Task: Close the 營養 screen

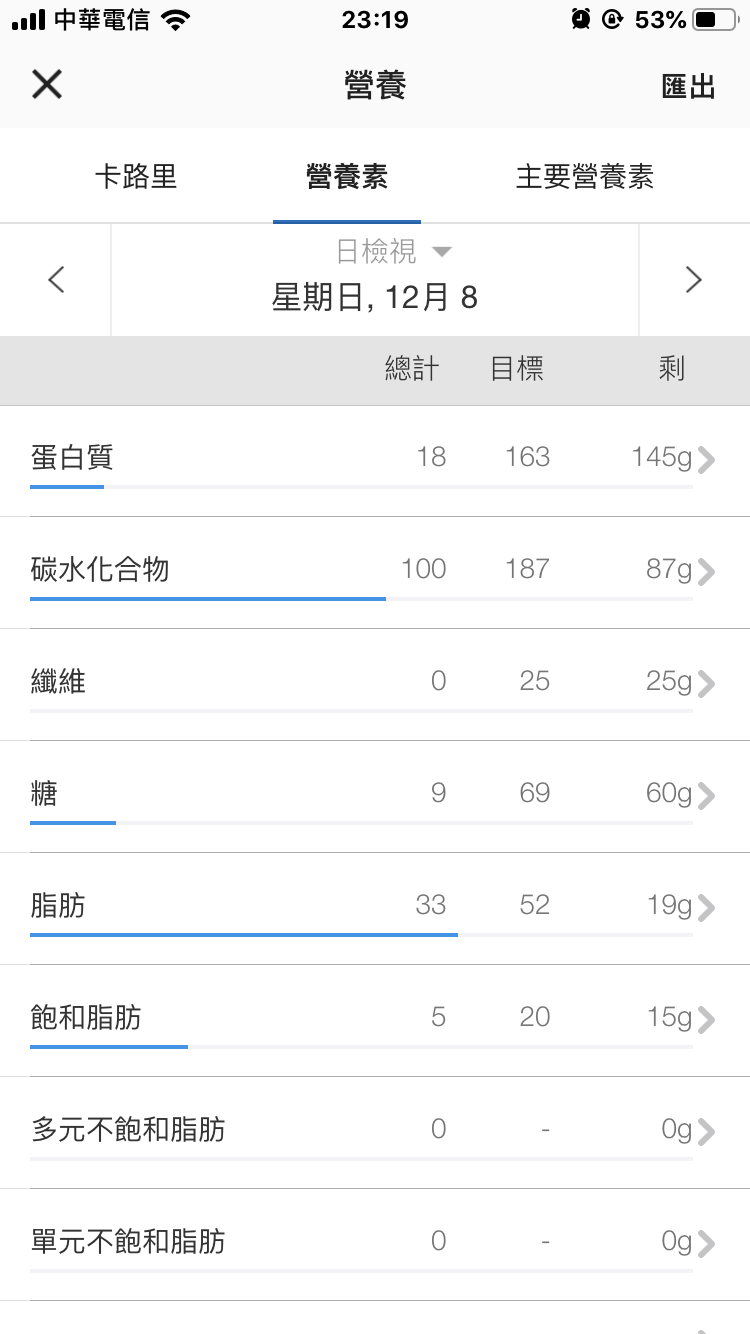Action: pyautogui.click(x=47, y=85)
